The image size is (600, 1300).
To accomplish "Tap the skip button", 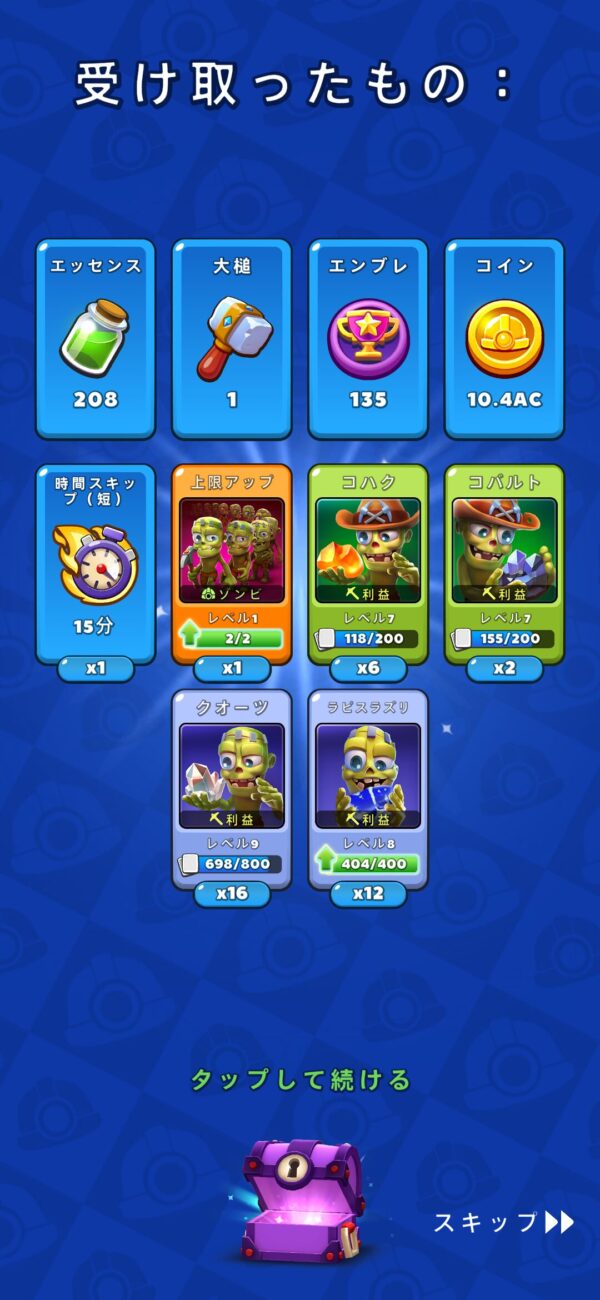I will coord(503,1222).
